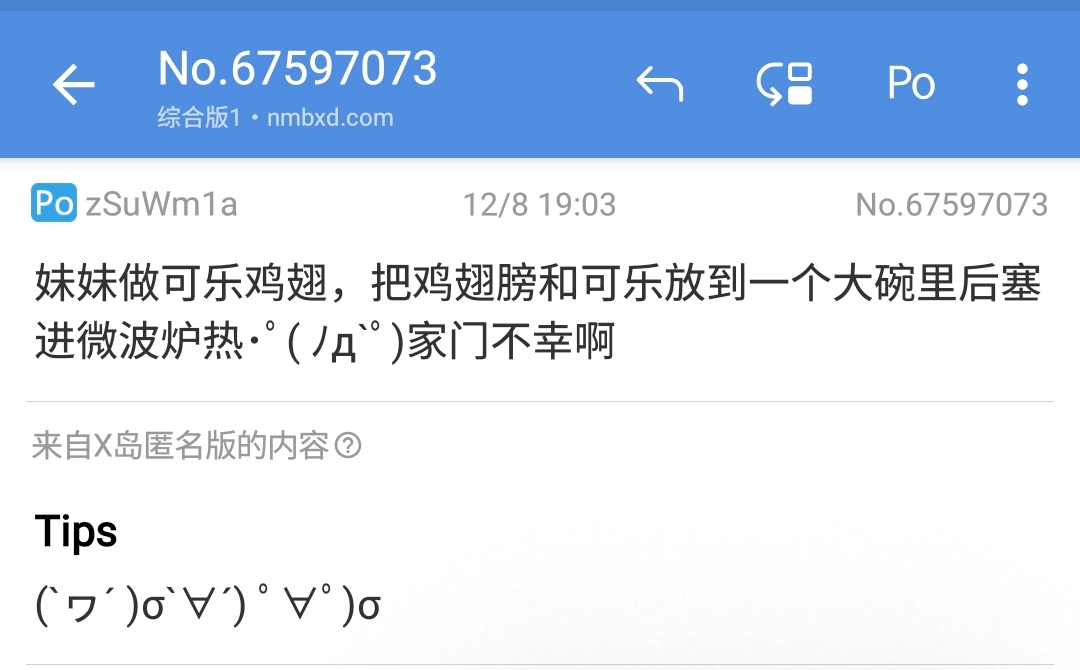The image size is (1080, 670).
Task: Filter to Po-only posts
Action: (x=911, y=85)
